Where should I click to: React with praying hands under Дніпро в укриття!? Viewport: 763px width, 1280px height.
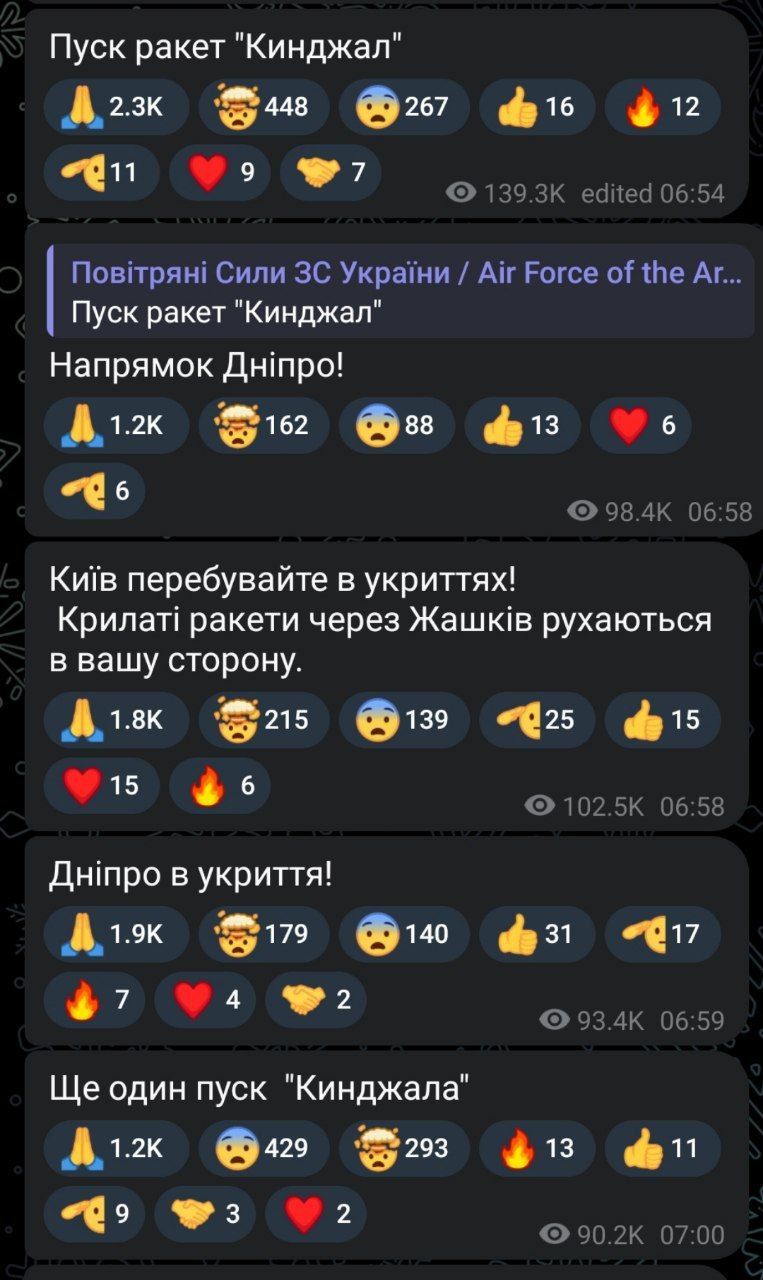(116, 934)
